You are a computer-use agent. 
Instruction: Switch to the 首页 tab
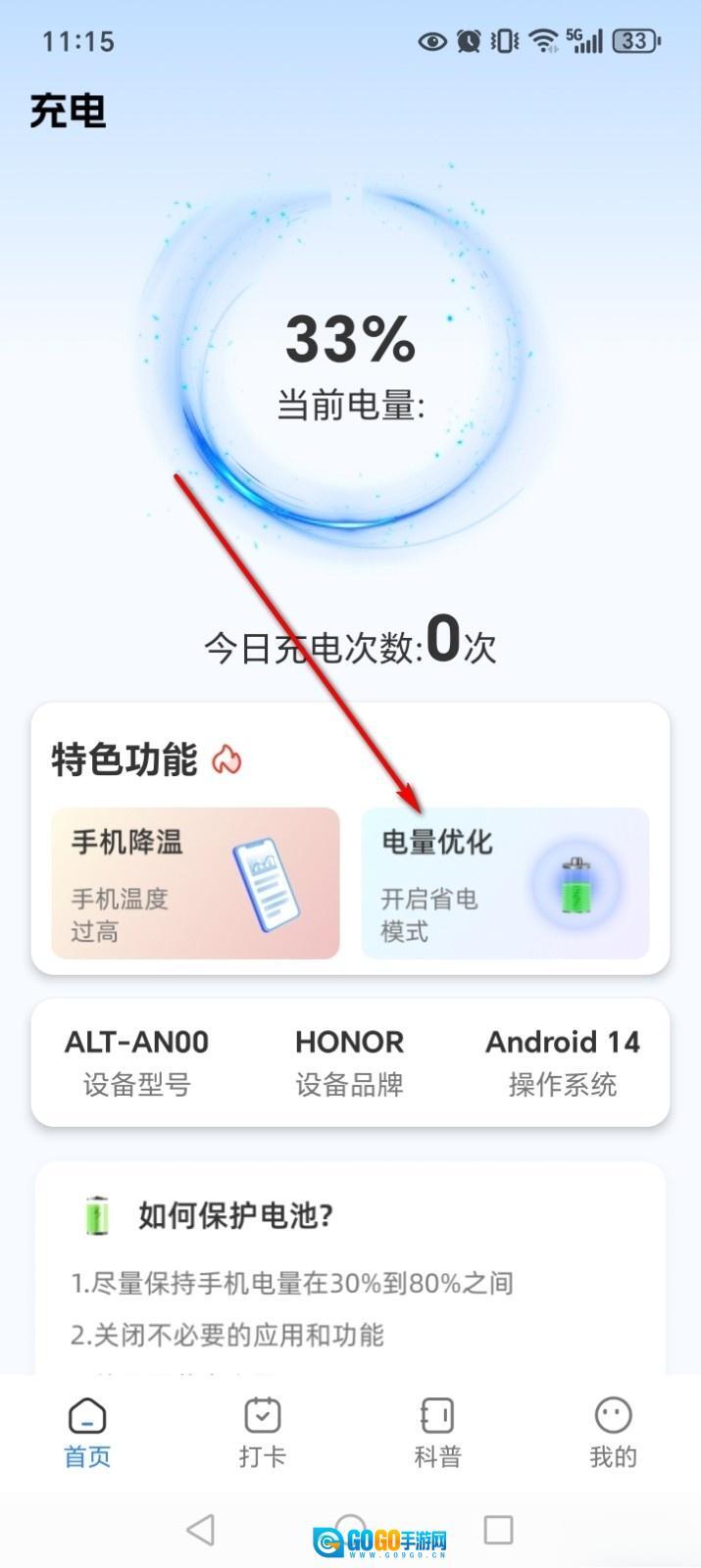[87, 1433]
